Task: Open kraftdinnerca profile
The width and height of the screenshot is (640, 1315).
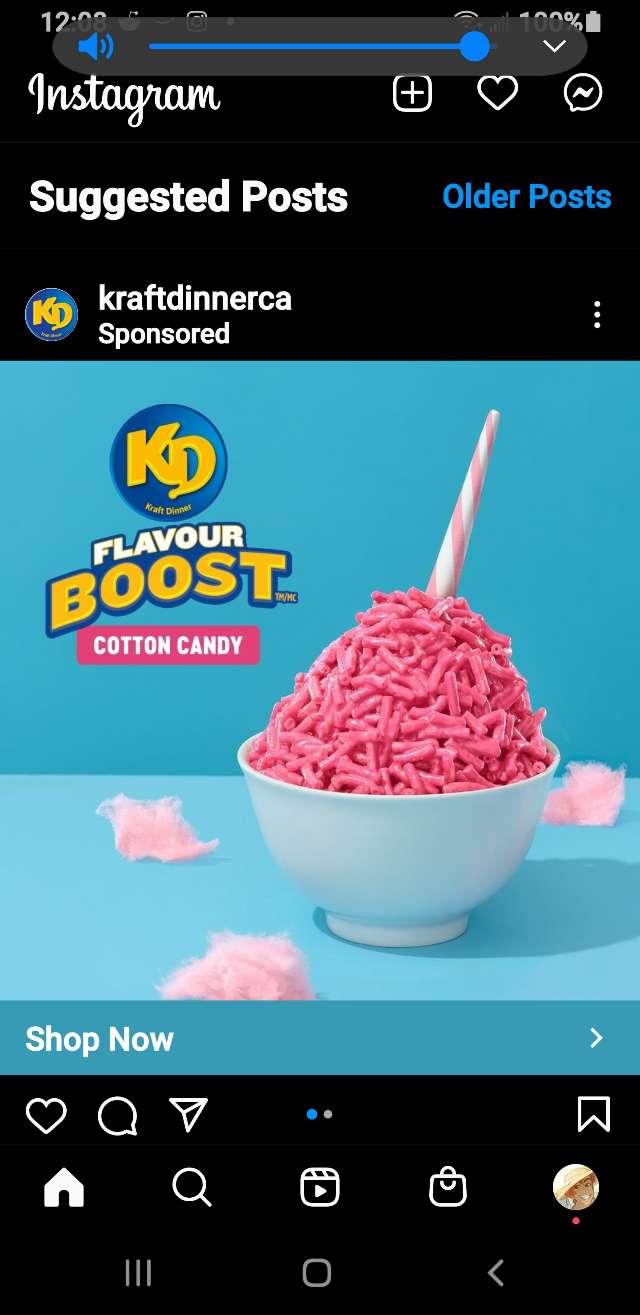Action: coord(194,299)
